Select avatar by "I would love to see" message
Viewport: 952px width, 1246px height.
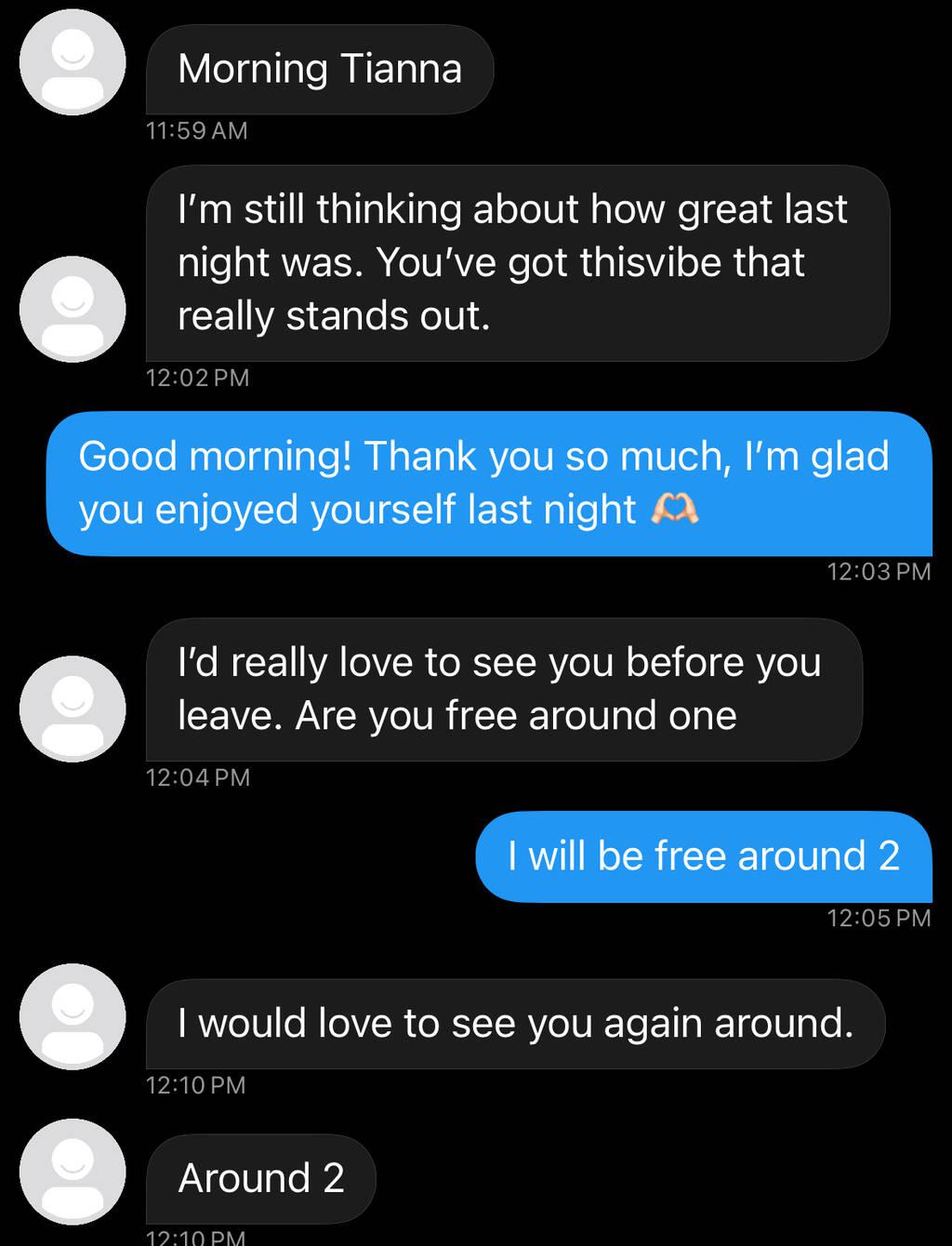click(73, 1016)
